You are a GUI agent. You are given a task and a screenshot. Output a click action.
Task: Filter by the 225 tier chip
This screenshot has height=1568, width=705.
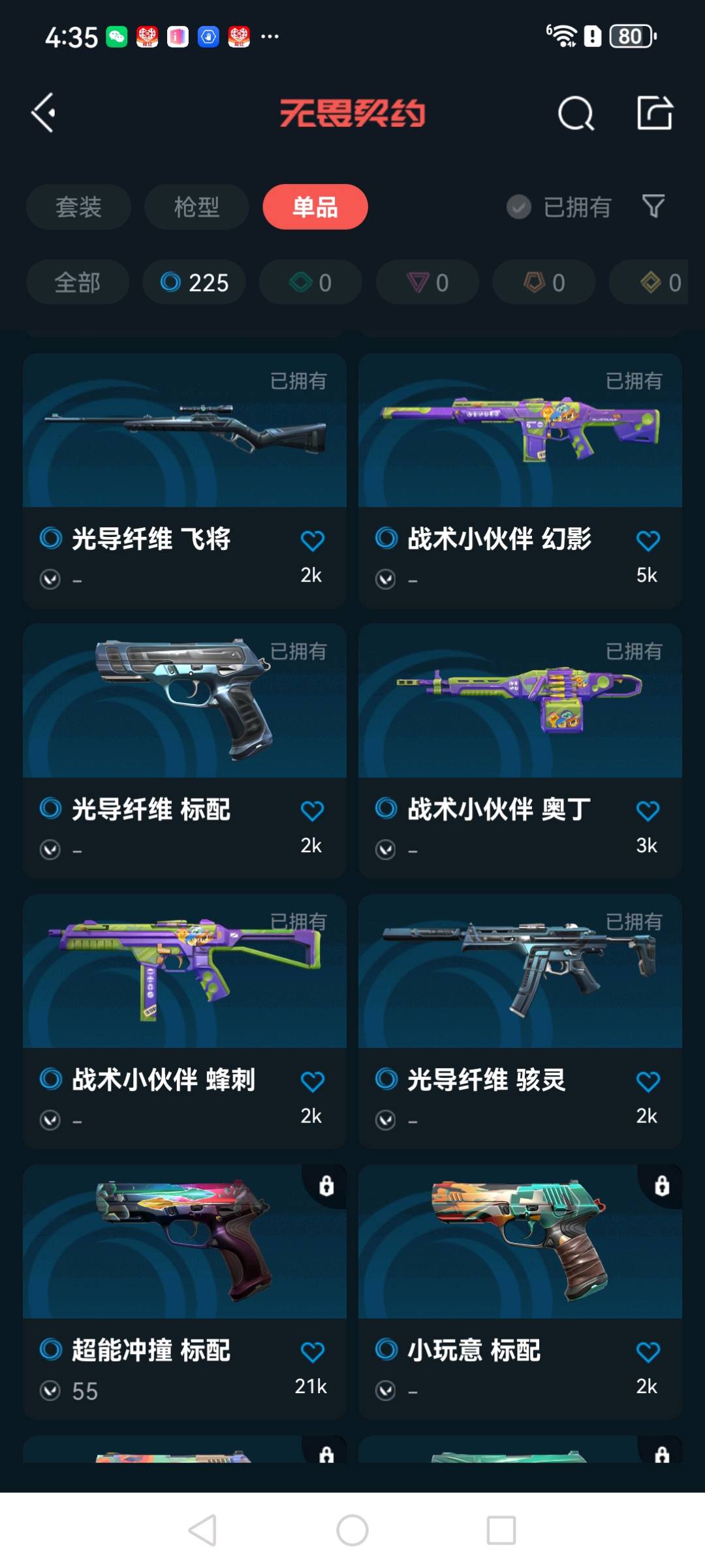[195, 283]
